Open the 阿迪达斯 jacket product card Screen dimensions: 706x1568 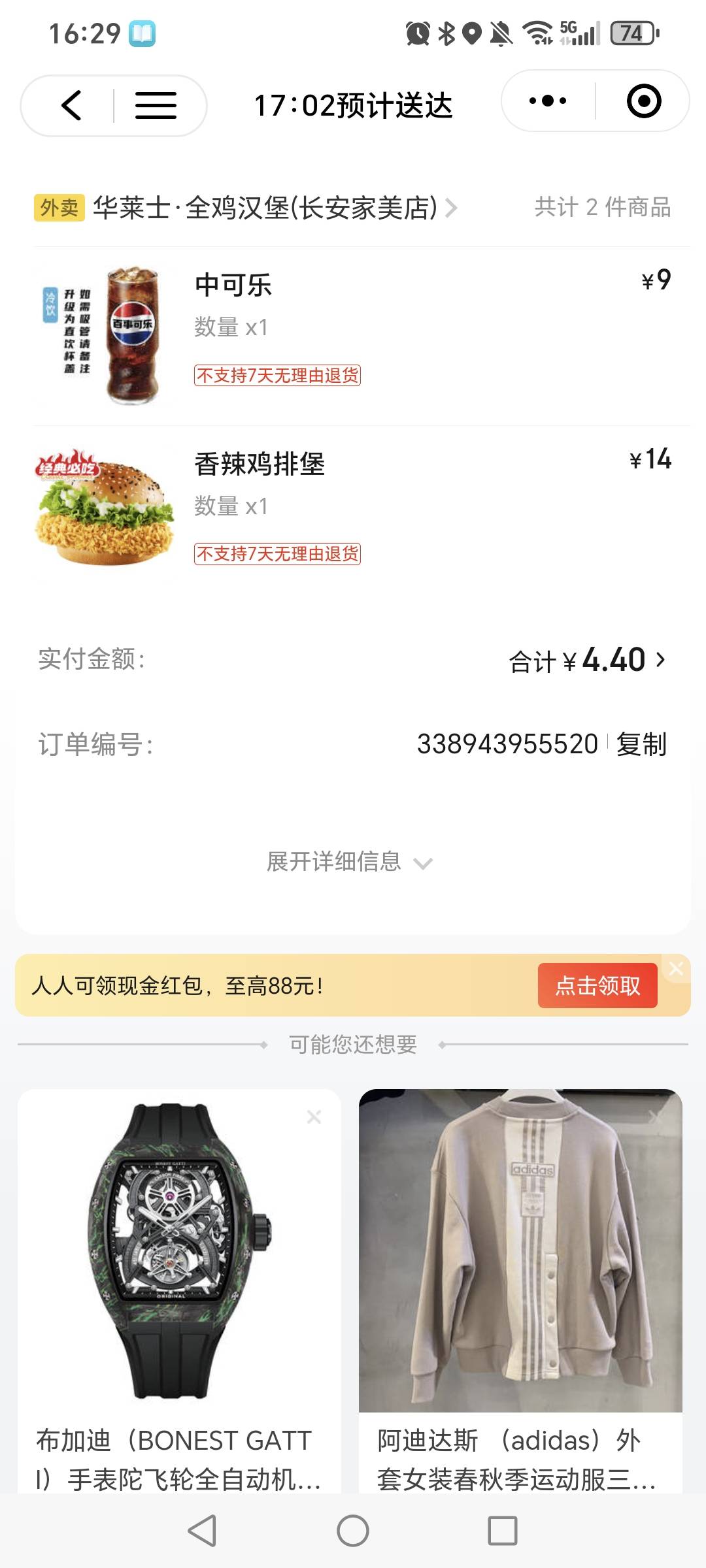520,1281
